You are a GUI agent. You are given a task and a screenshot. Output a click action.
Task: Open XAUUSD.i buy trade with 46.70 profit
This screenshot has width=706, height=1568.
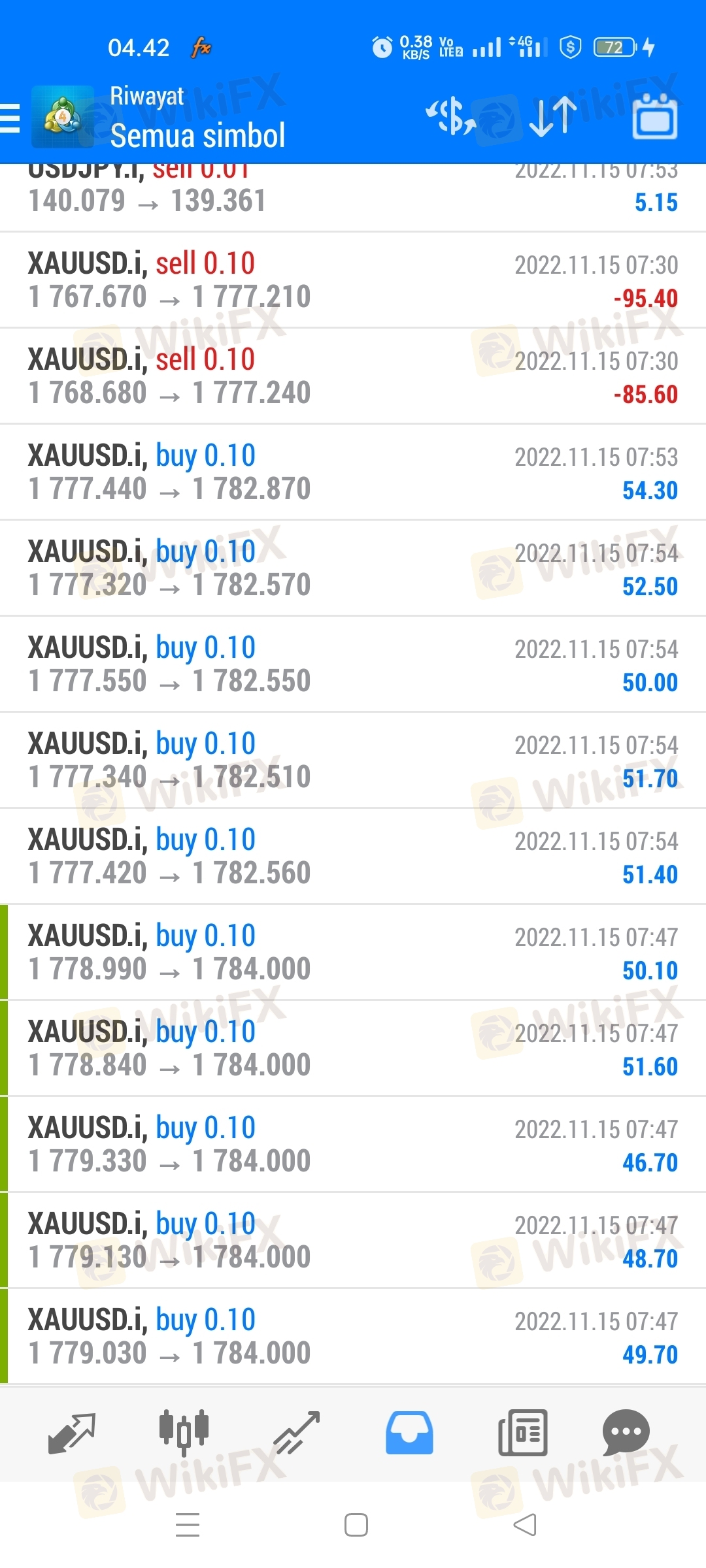click(353, 1145)
